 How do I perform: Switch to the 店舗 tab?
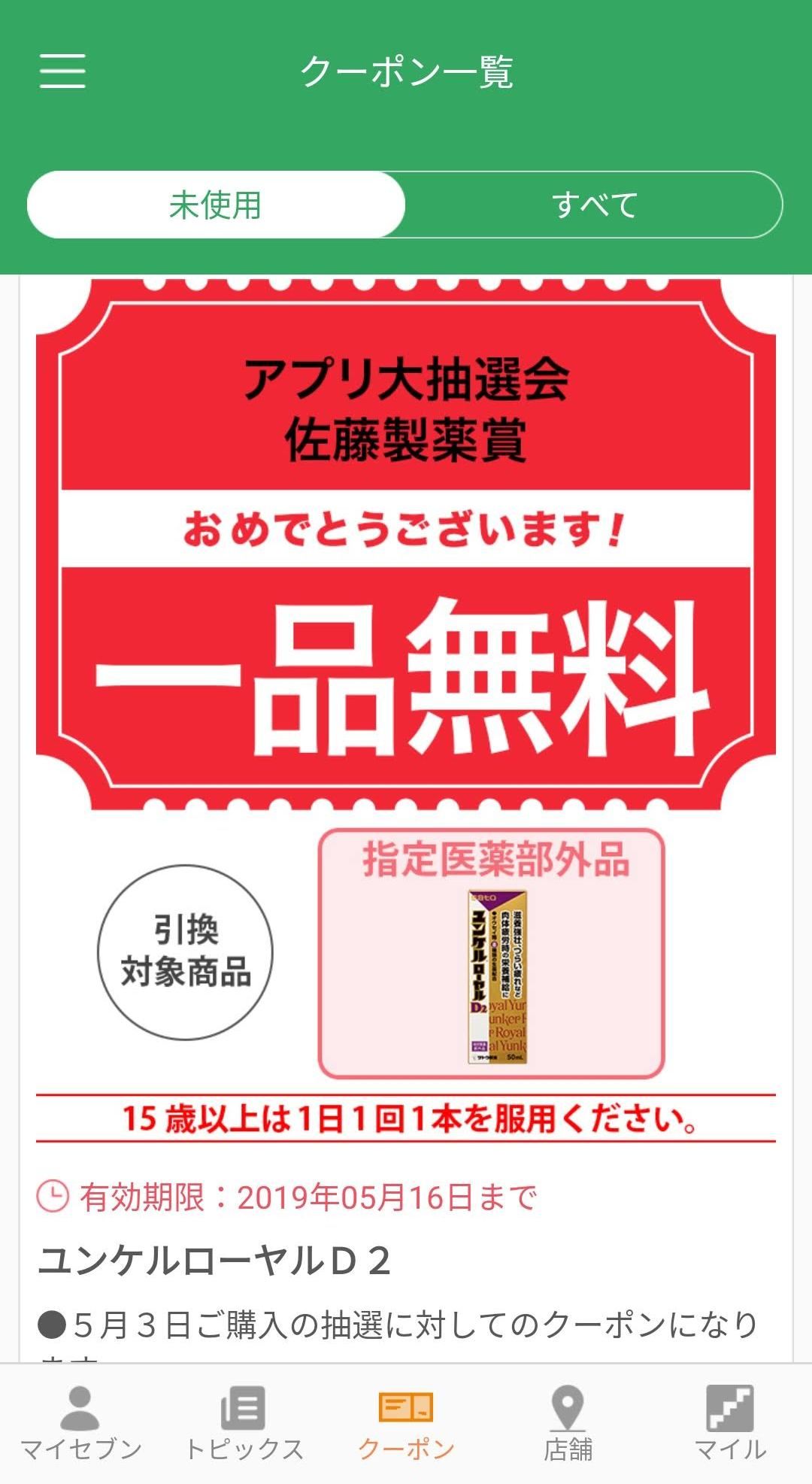pyautogui.click(x=568, y=1423)
